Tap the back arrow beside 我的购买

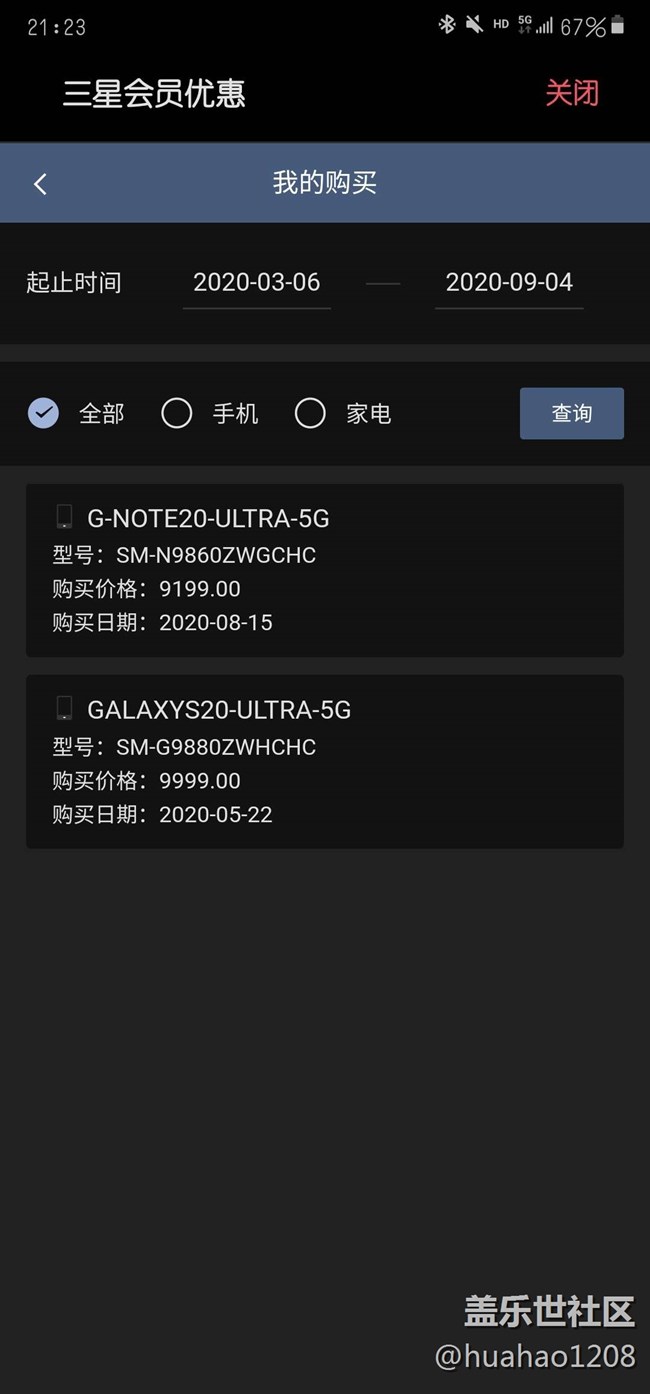coord(40,184)
